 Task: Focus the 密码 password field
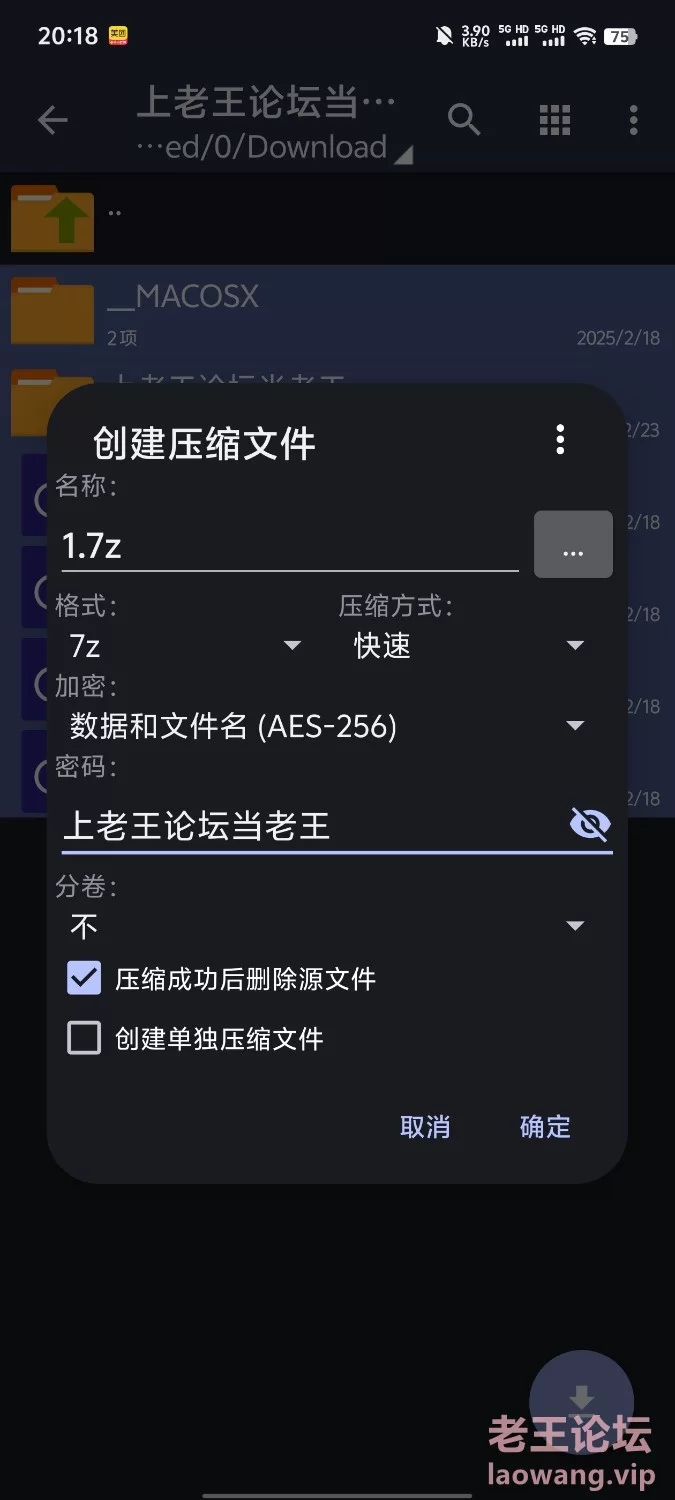click(310, 826)
